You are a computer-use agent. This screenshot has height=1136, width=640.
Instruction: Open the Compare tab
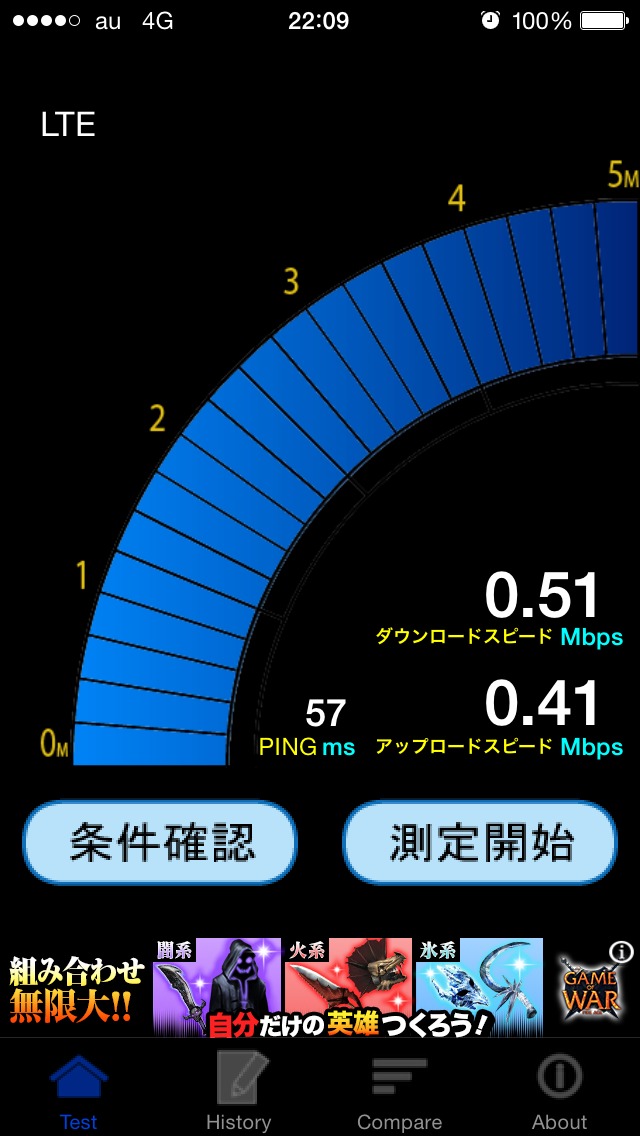coord(399,1090)
